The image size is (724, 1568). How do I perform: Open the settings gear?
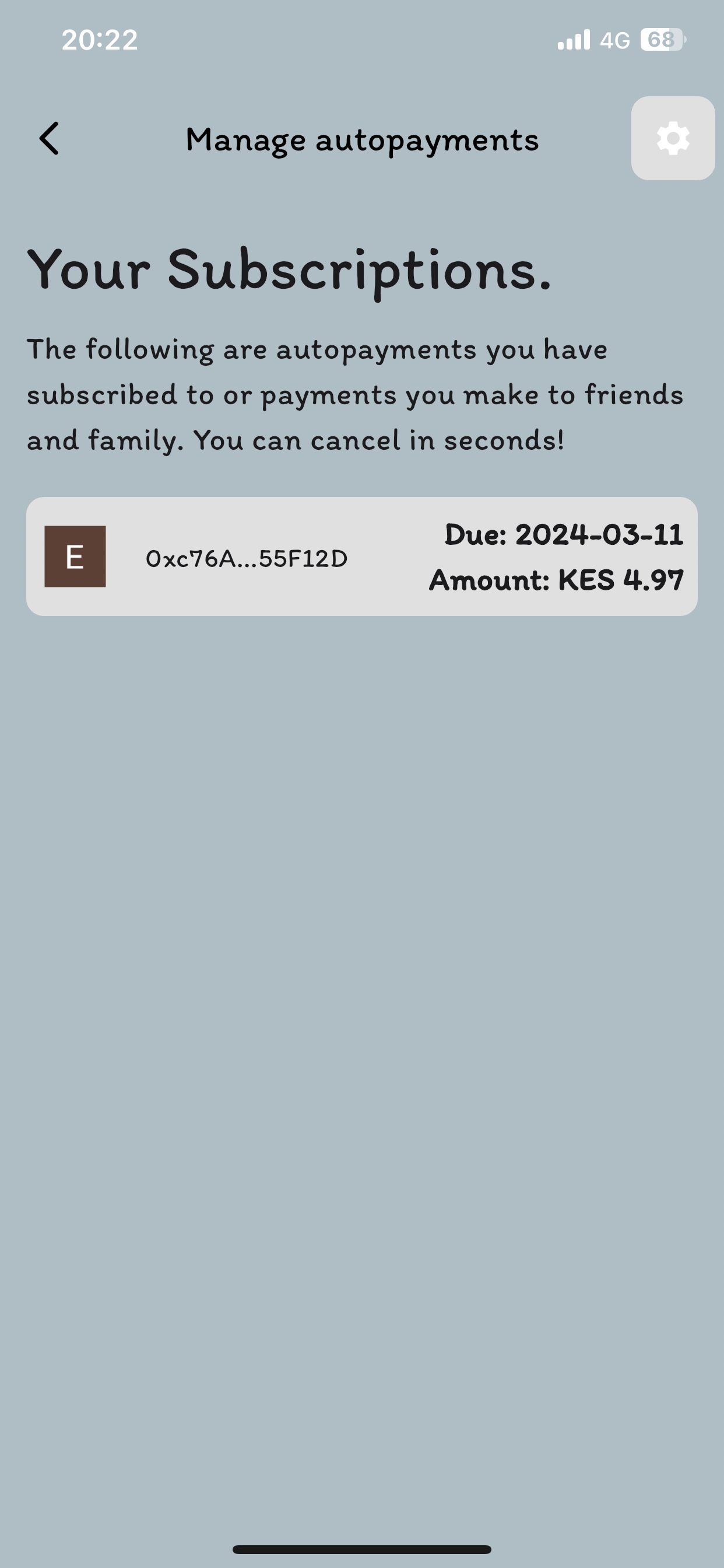click(672, 139)
